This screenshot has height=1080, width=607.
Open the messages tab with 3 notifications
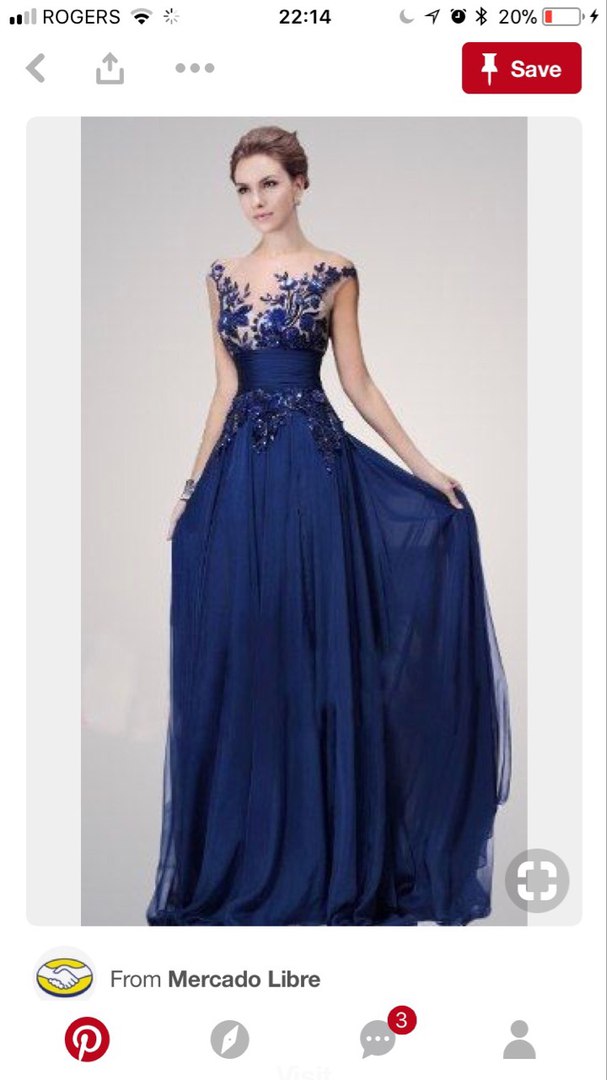pyautogui.click(x=379, y=1040)
